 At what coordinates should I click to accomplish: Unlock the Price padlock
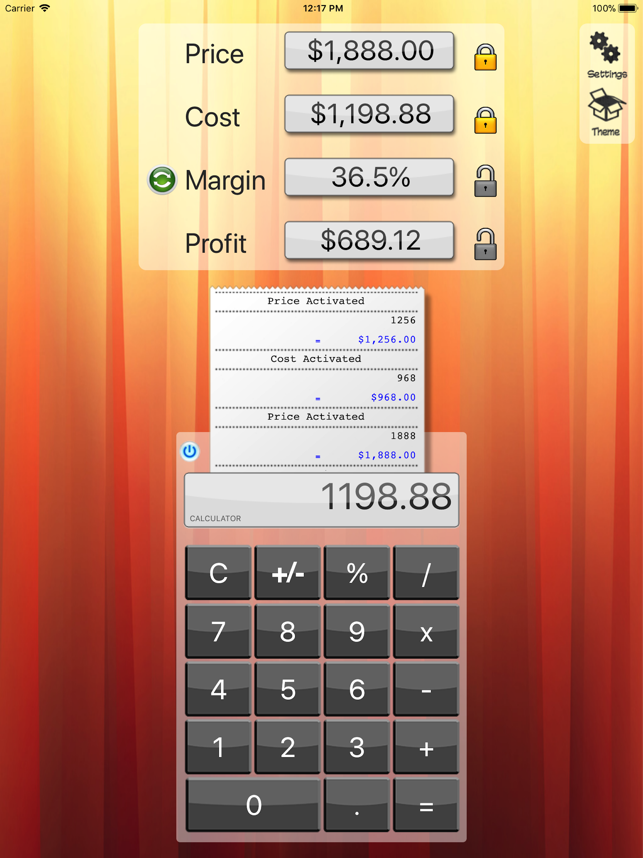(485, 56)
